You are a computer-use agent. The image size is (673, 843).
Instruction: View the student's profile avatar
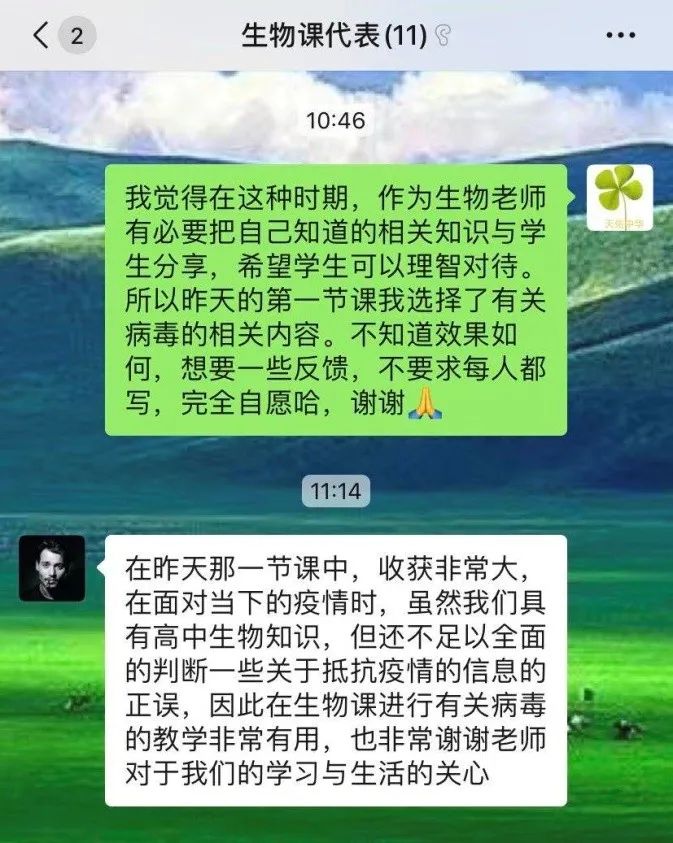[x=52, y=567]
